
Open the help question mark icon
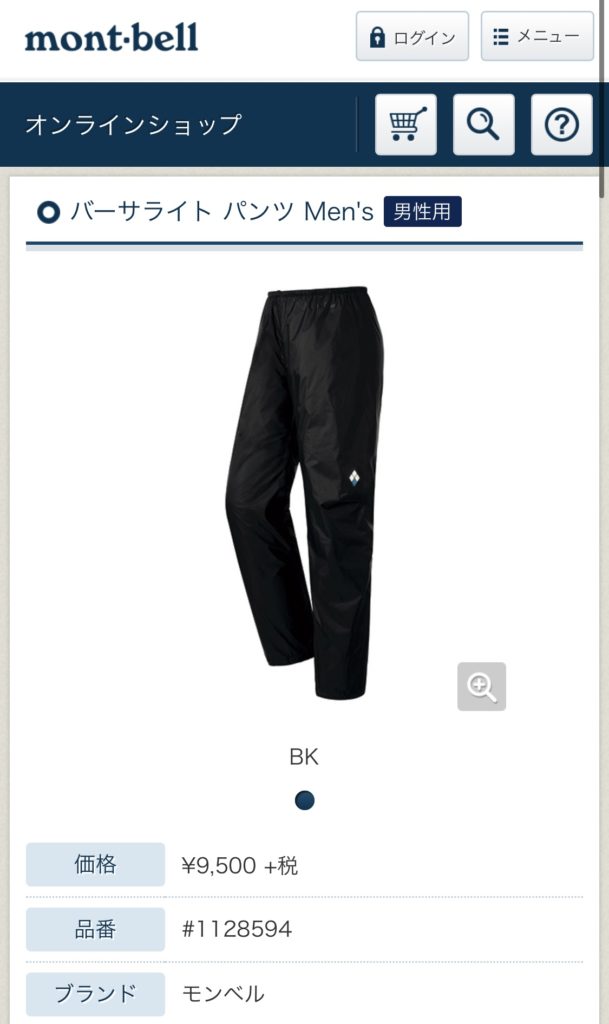(x=561, y=125)
